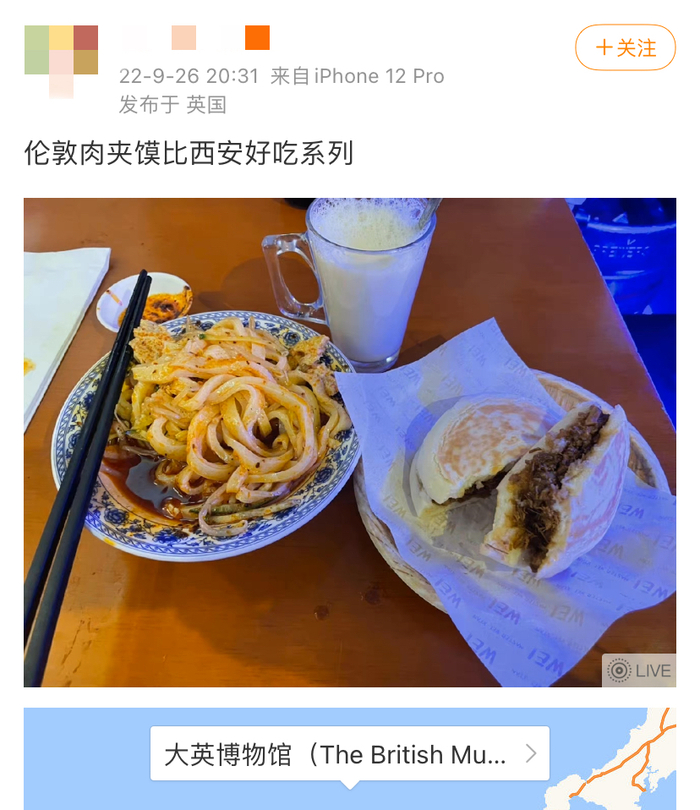View the noodle and roujiamo photo

[350, 442]
